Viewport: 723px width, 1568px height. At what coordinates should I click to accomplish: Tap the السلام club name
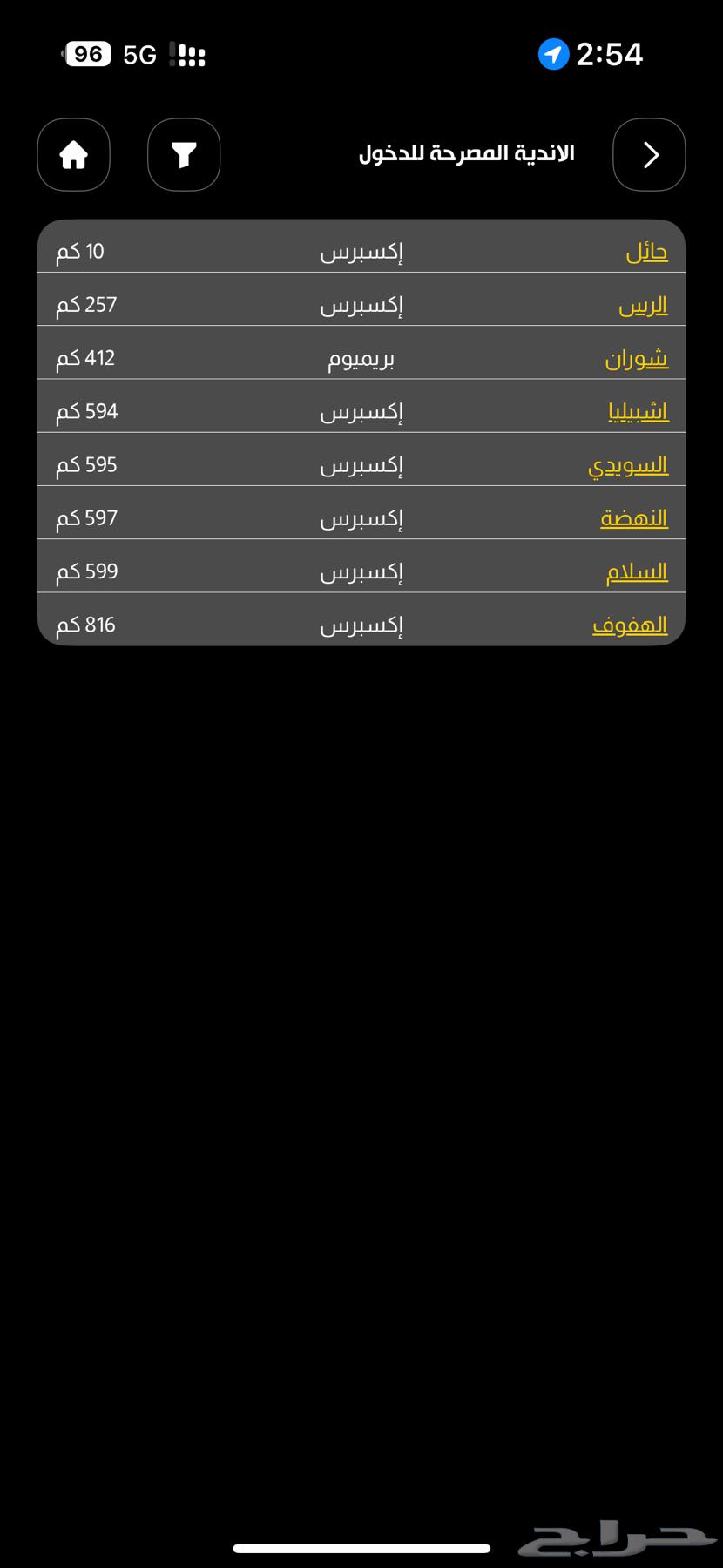click(x=637, y=570)
